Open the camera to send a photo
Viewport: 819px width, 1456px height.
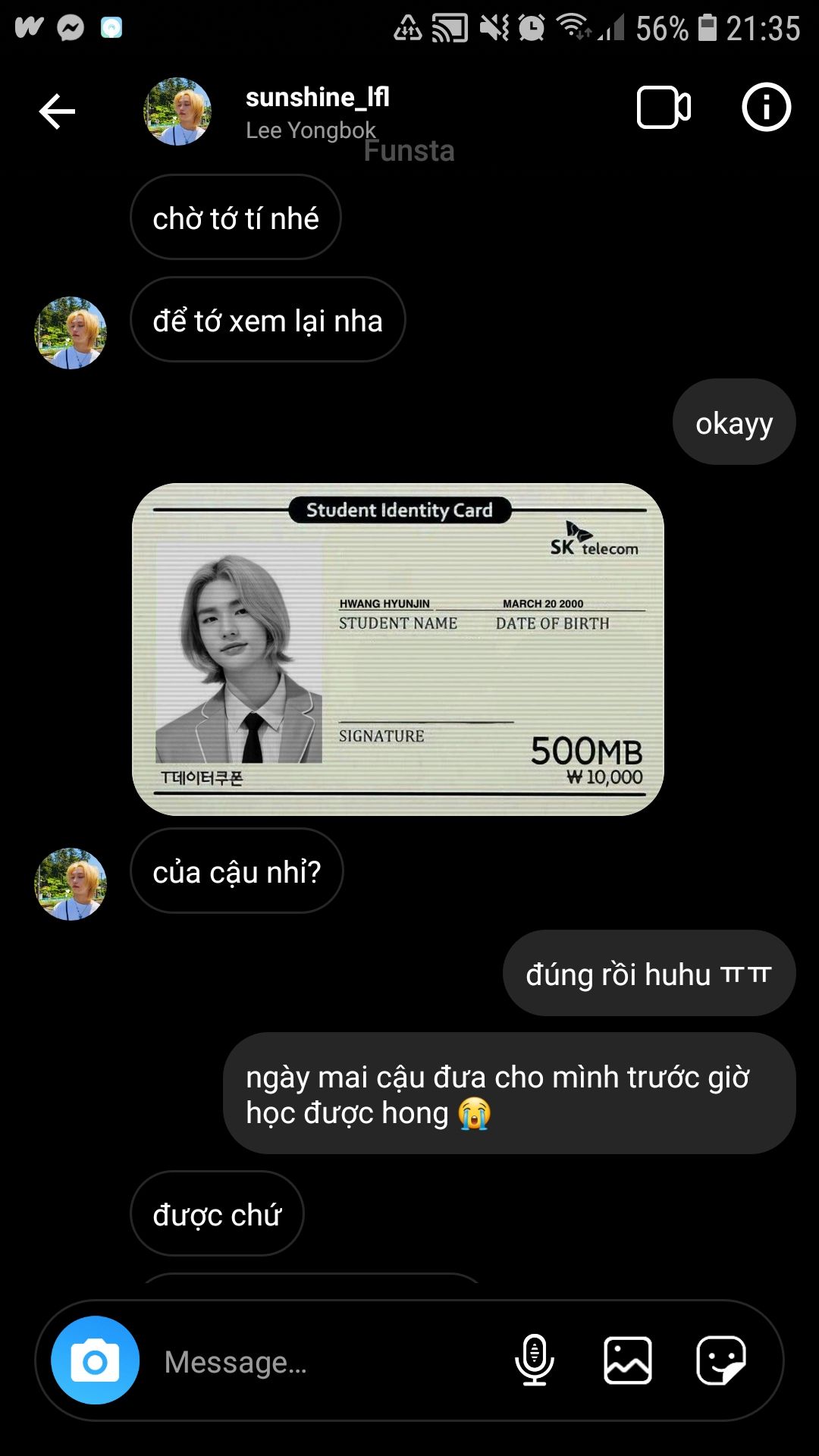pos(95,1360)
